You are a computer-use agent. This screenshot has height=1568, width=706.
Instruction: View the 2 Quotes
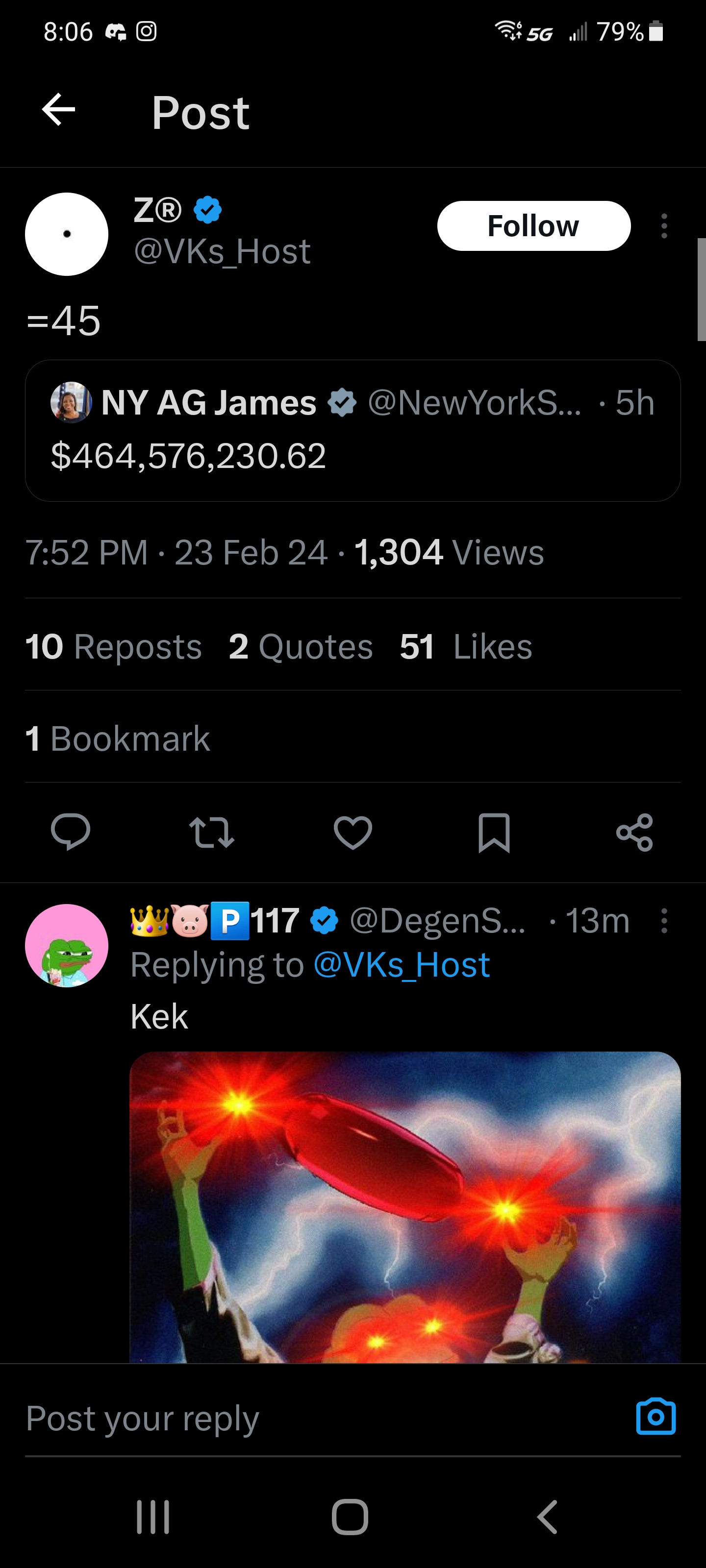pos(301,646)
